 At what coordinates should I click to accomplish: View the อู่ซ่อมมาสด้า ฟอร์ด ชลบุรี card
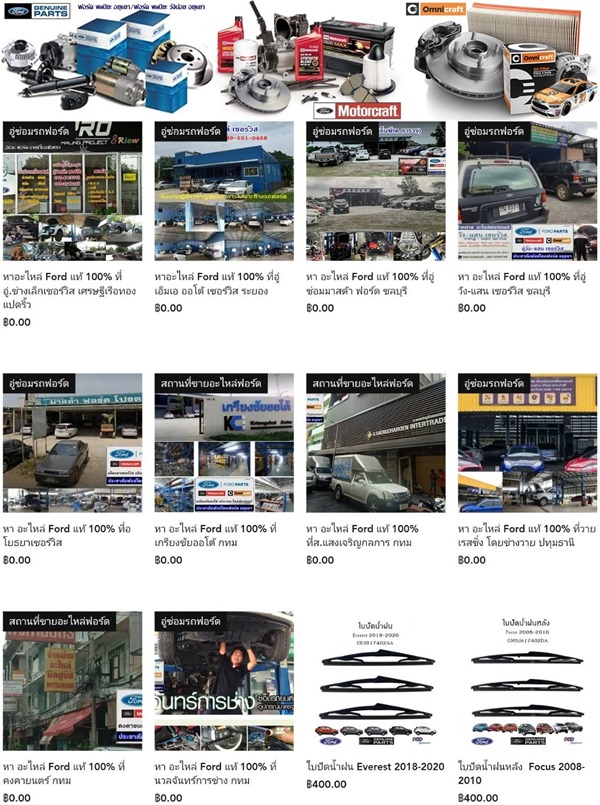tap(375, 191)
